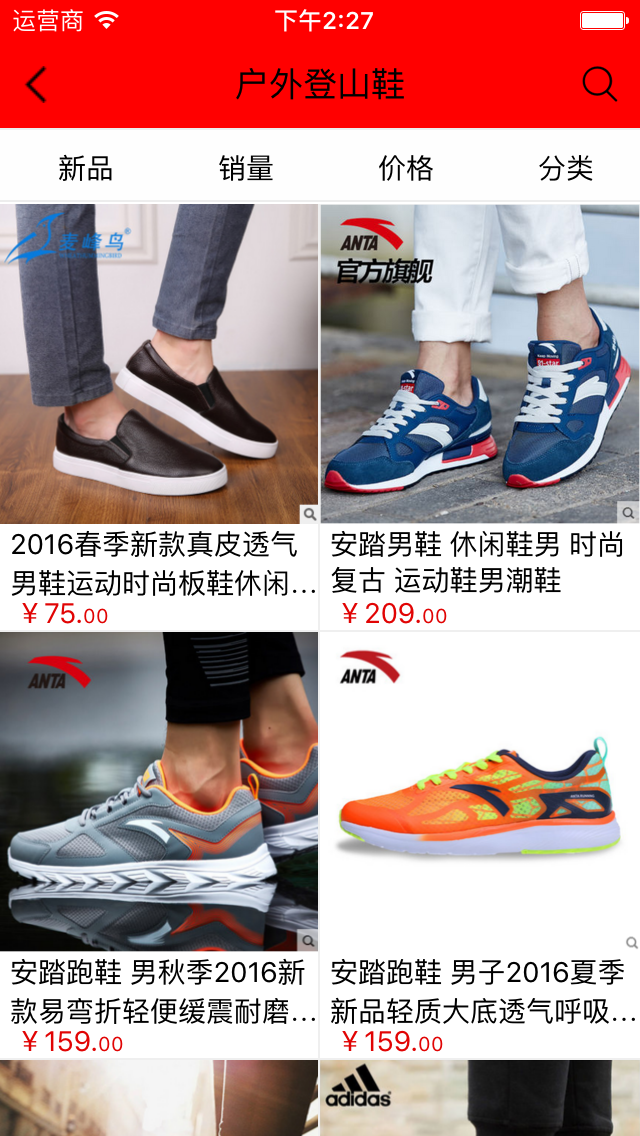The image size is (640, 1136).
Task: Sort products by 销量
Action: (x=246, y=168)
